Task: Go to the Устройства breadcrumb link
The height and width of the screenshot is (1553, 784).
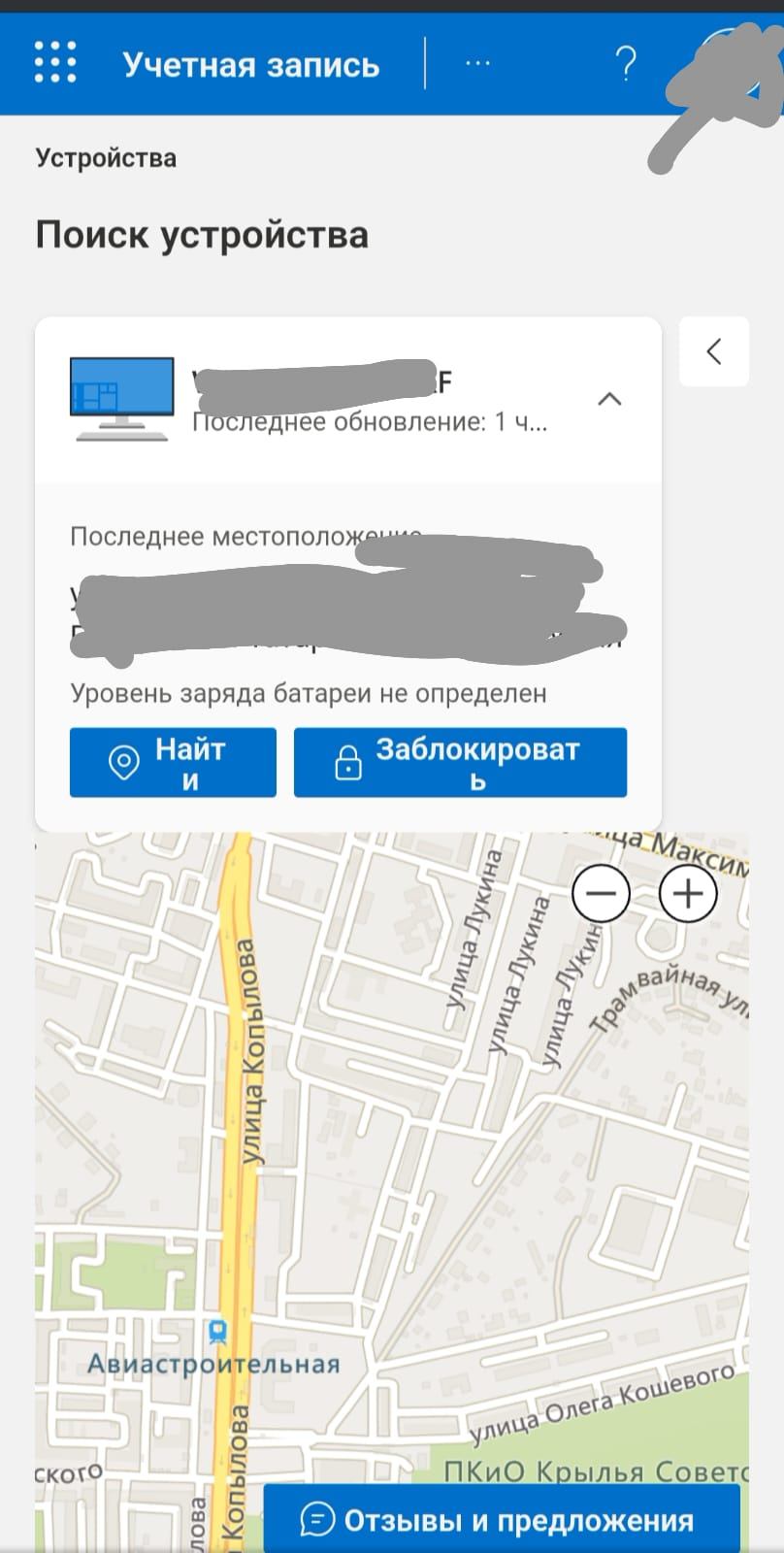Action: click(x=106, y=158)
